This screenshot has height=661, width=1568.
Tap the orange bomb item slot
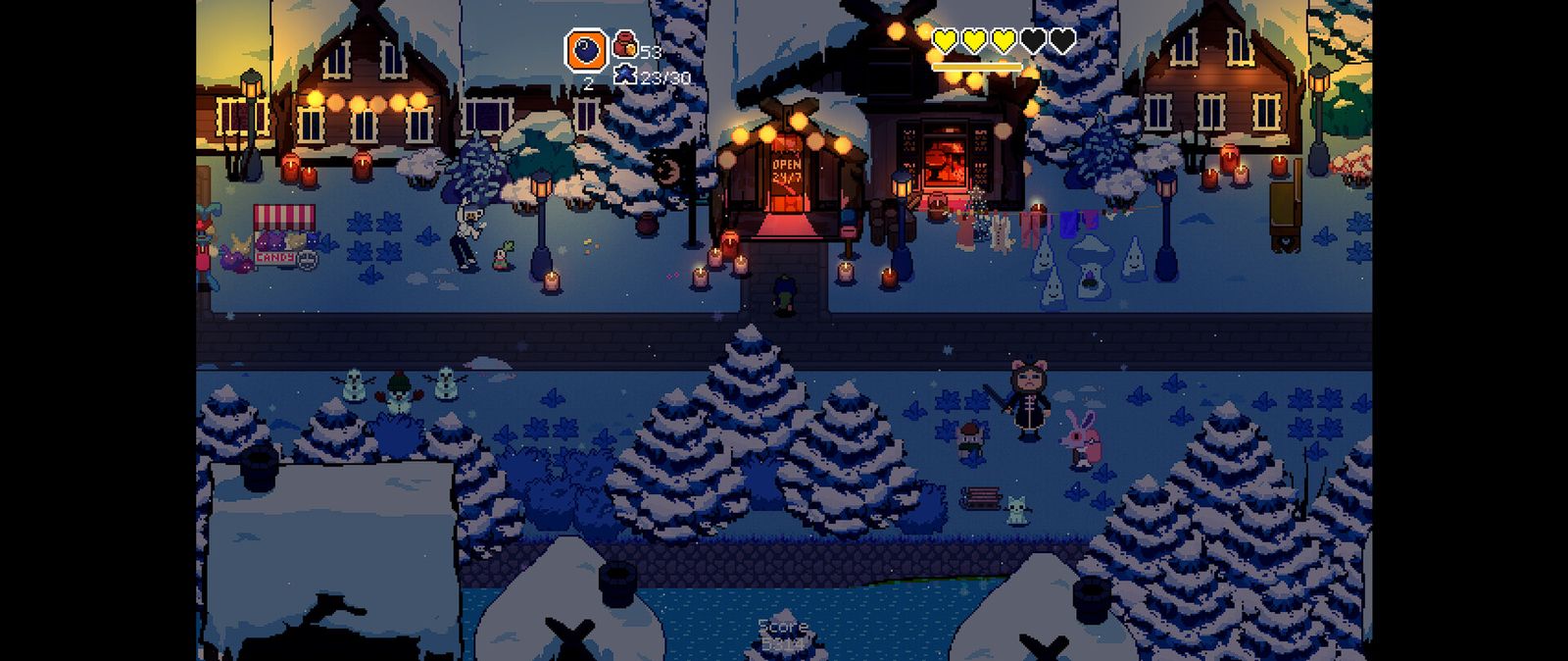coord(585,50)
